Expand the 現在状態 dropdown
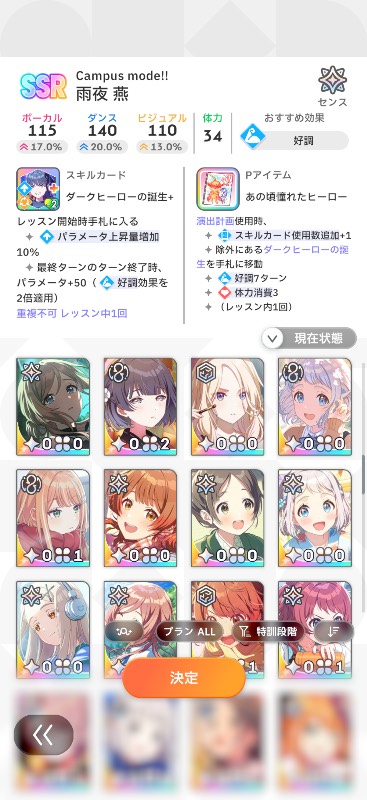Screen dimensions: 367x800 click(x=309, y=338)
